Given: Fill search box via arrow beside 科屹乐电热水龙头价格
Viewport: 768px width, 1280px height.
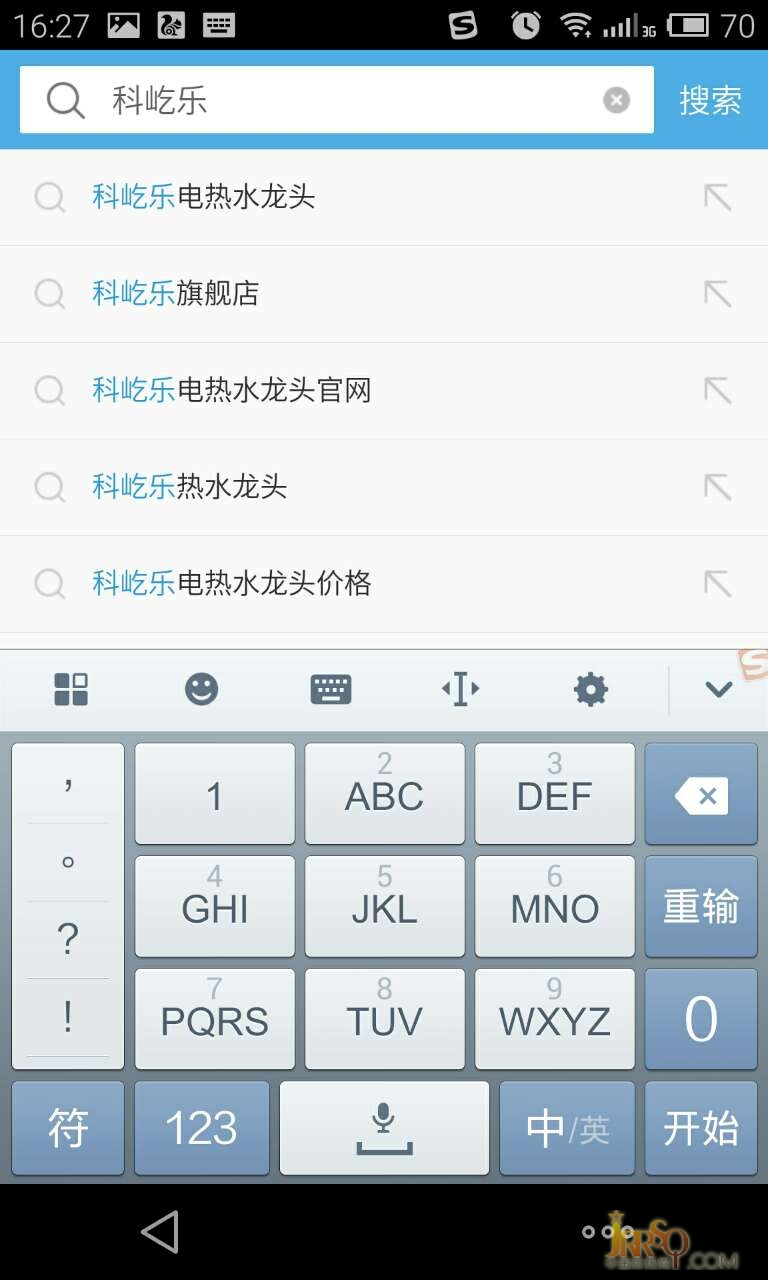Looking at the screenshot, I should [x=717, y=583].
